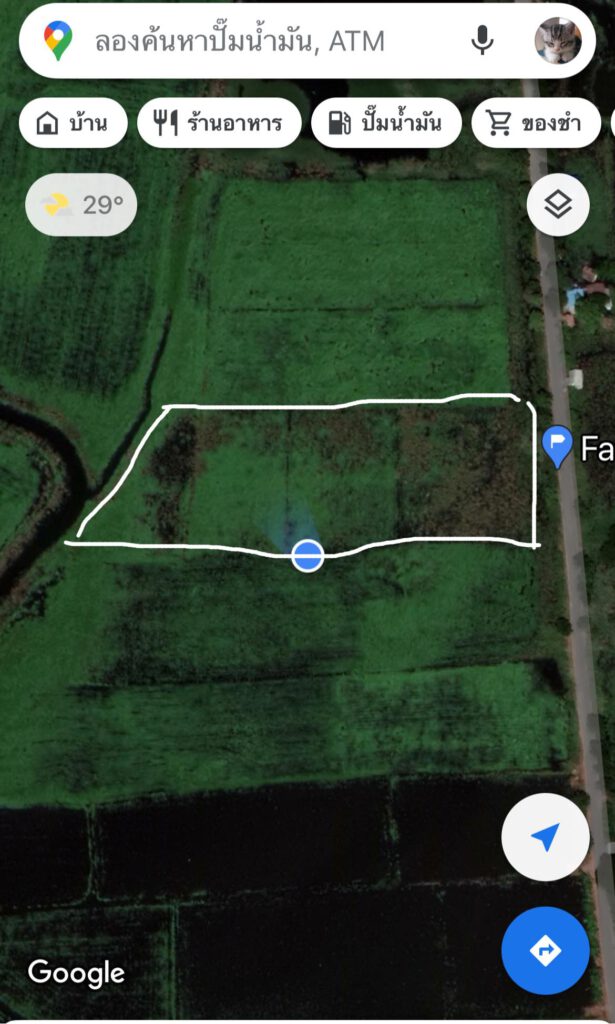This screenshot has width=615, height=1024.
Task: Start voice search with the microphone
Action: point(482,41)
